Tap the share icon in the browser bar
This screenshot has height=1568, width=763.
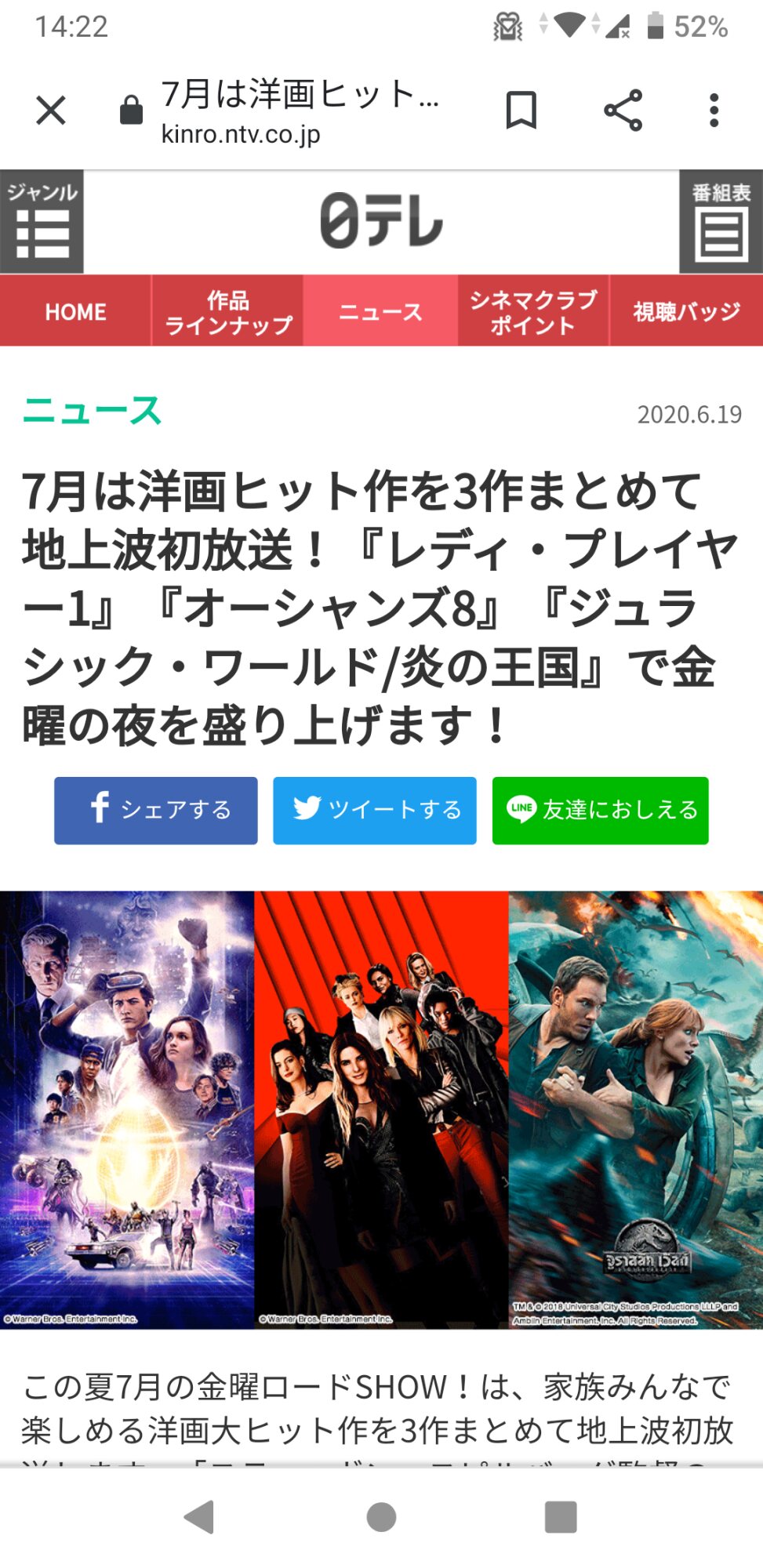pos(623,110)
